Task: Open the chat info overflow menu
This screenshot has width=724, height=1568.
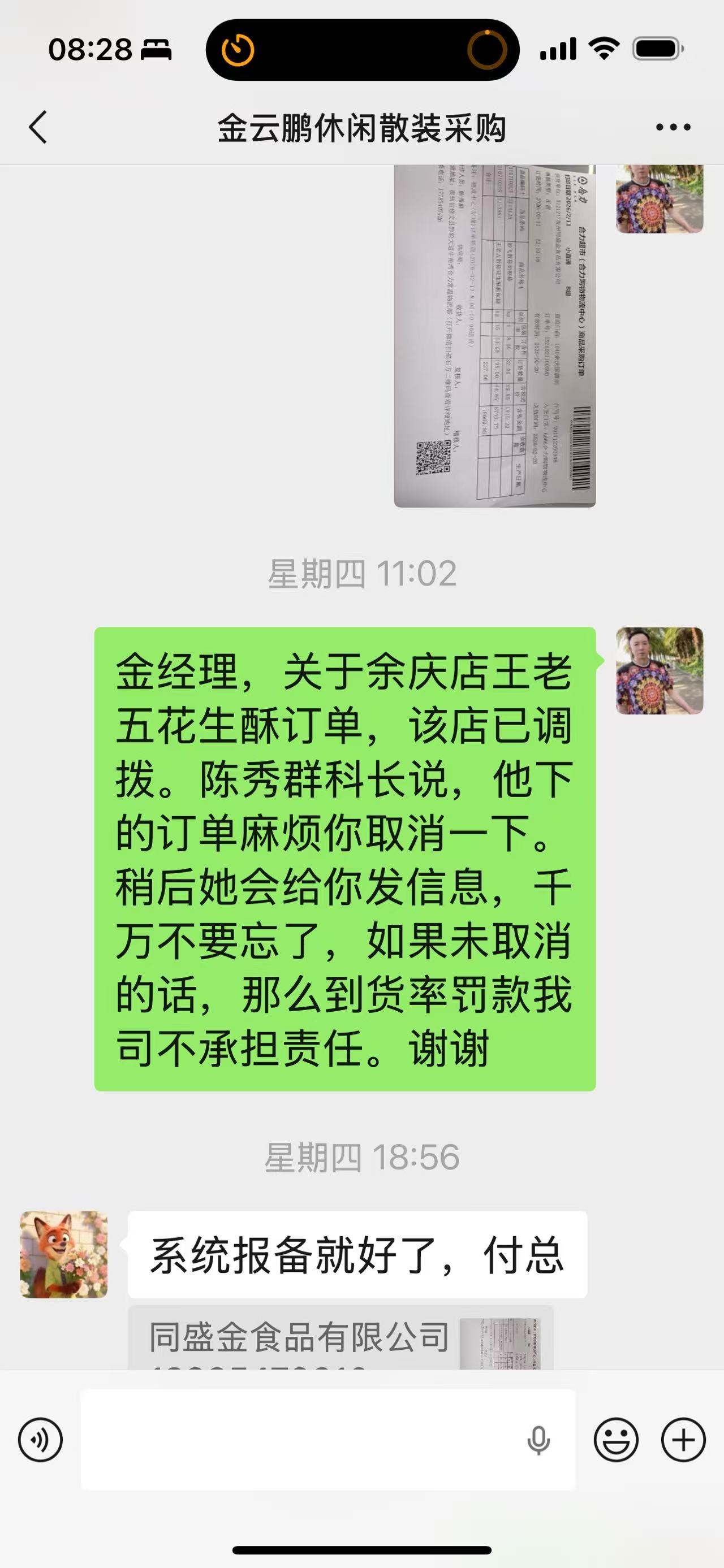Action: click(673, 127)
